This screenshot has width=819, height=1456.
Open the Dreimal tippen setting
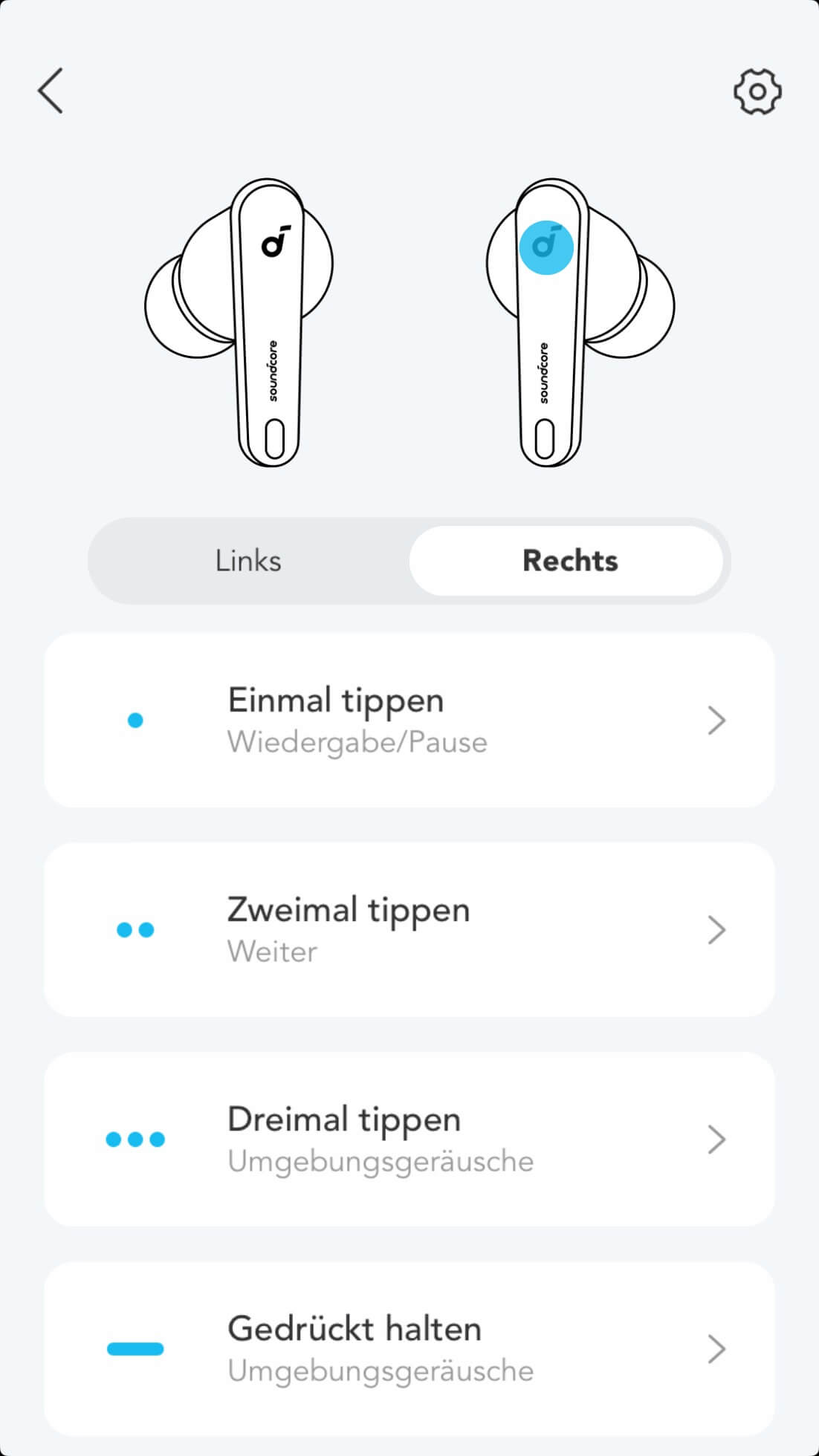[409, 1139]
